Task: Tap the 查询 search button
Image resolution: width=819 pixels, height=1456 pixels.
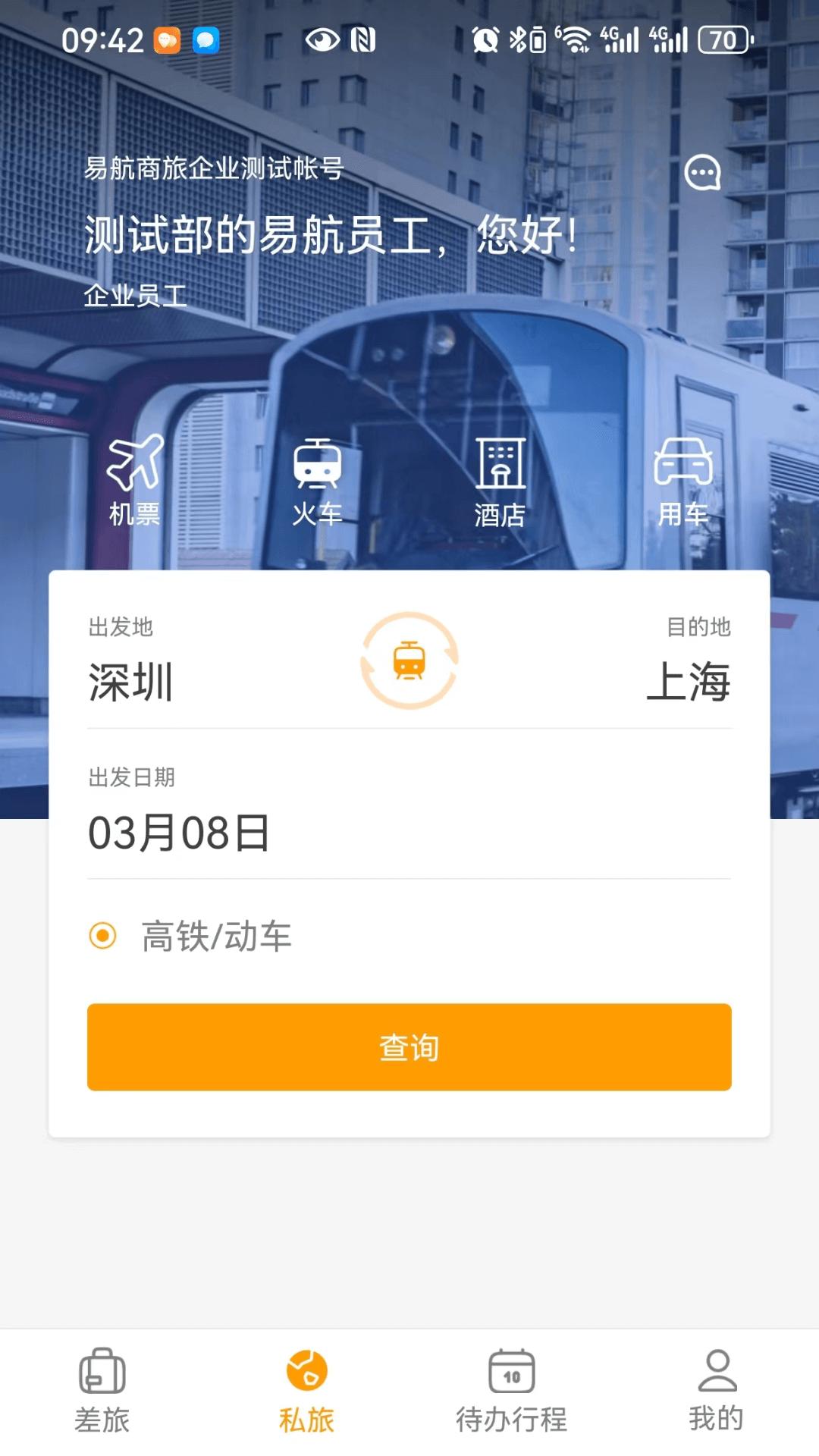Action: 409,1047
